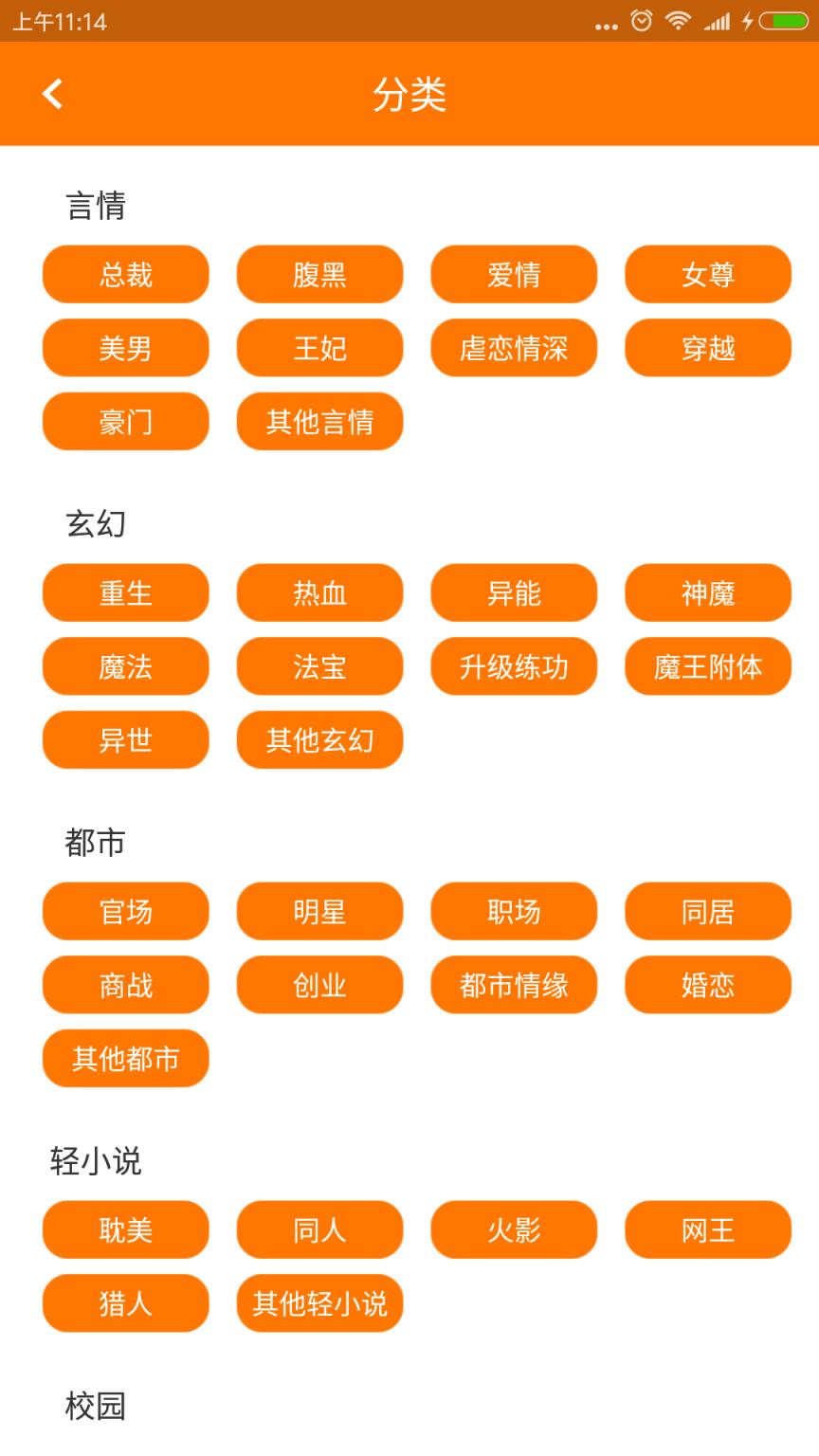The height and width of the screenshot is (1456, 819).
Task: Tap the 网王 category button
Action: pos(707,1230)
